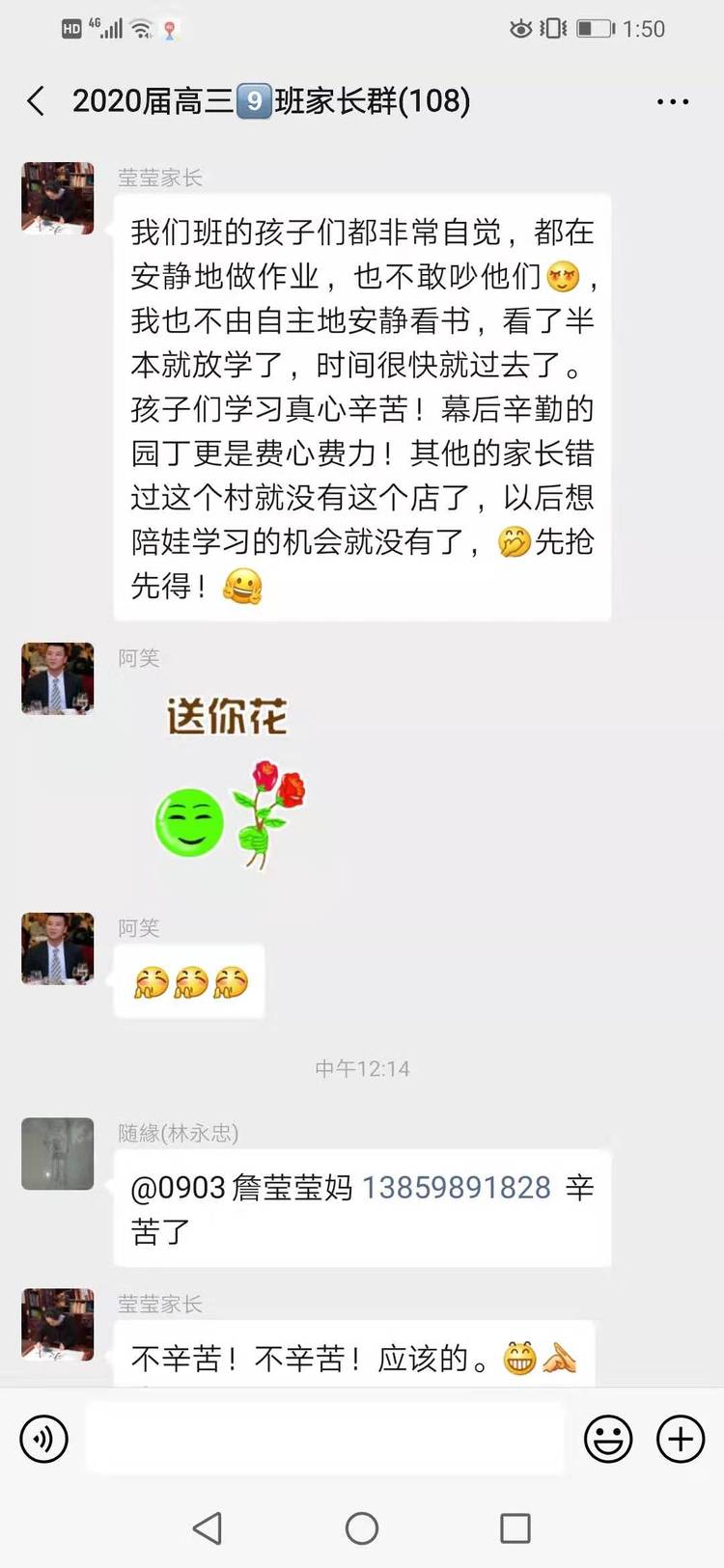
Task: Switch to voice message input
Action: pos(44,1439)
